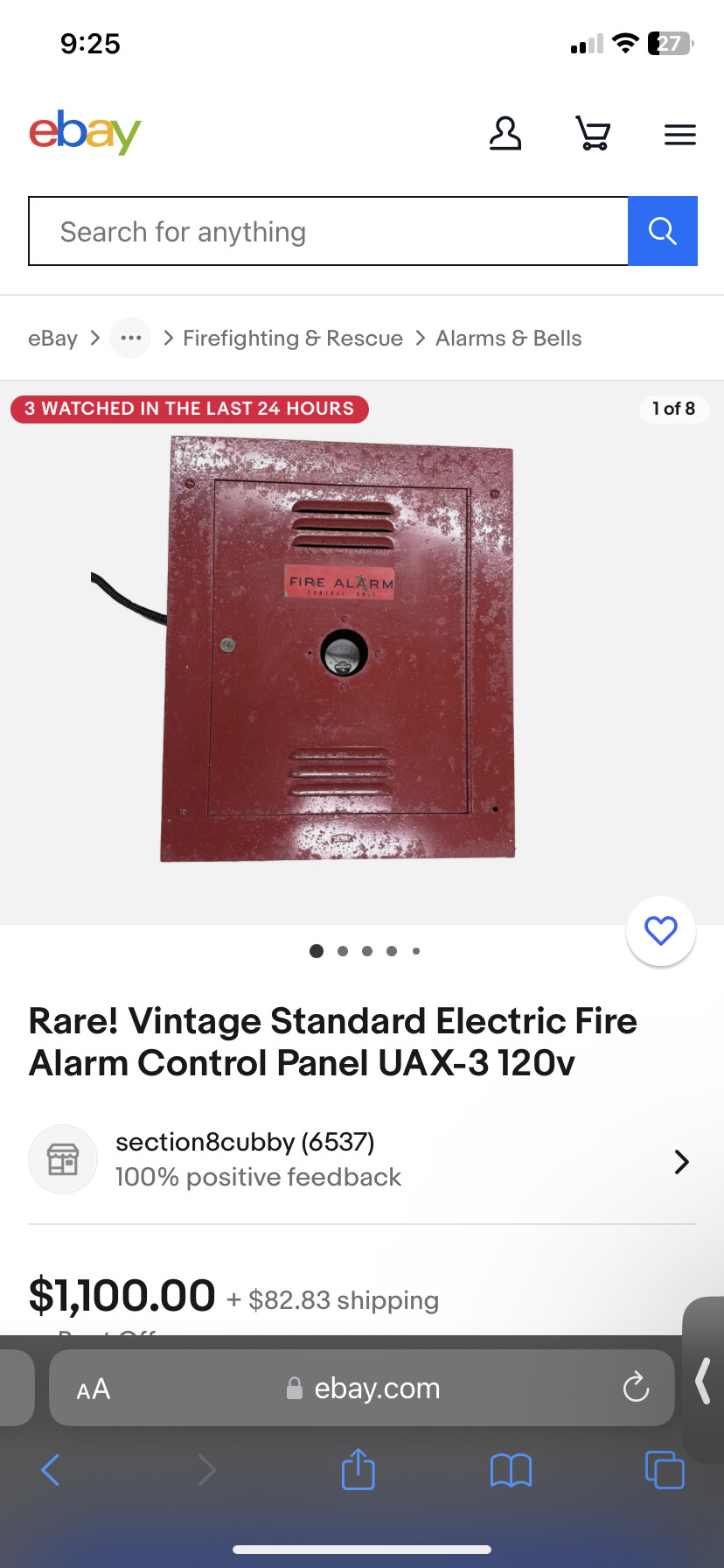724x1568 pixels.
Task: Expand the collapsed breadcrumb ellipsis
Action: 130,338
